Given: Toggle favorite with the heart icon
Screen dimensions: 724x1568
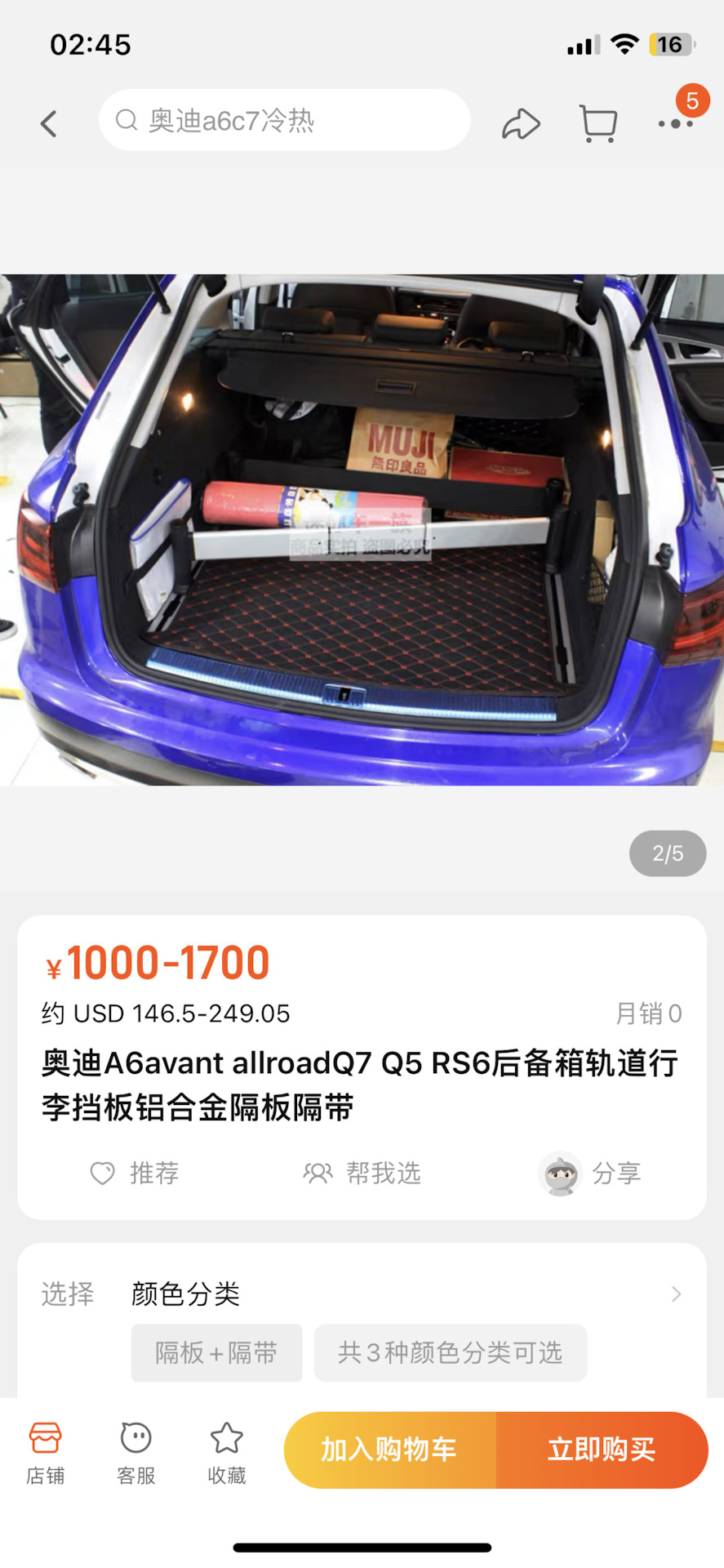Looking at the screenshot, I should point(102,1174).
